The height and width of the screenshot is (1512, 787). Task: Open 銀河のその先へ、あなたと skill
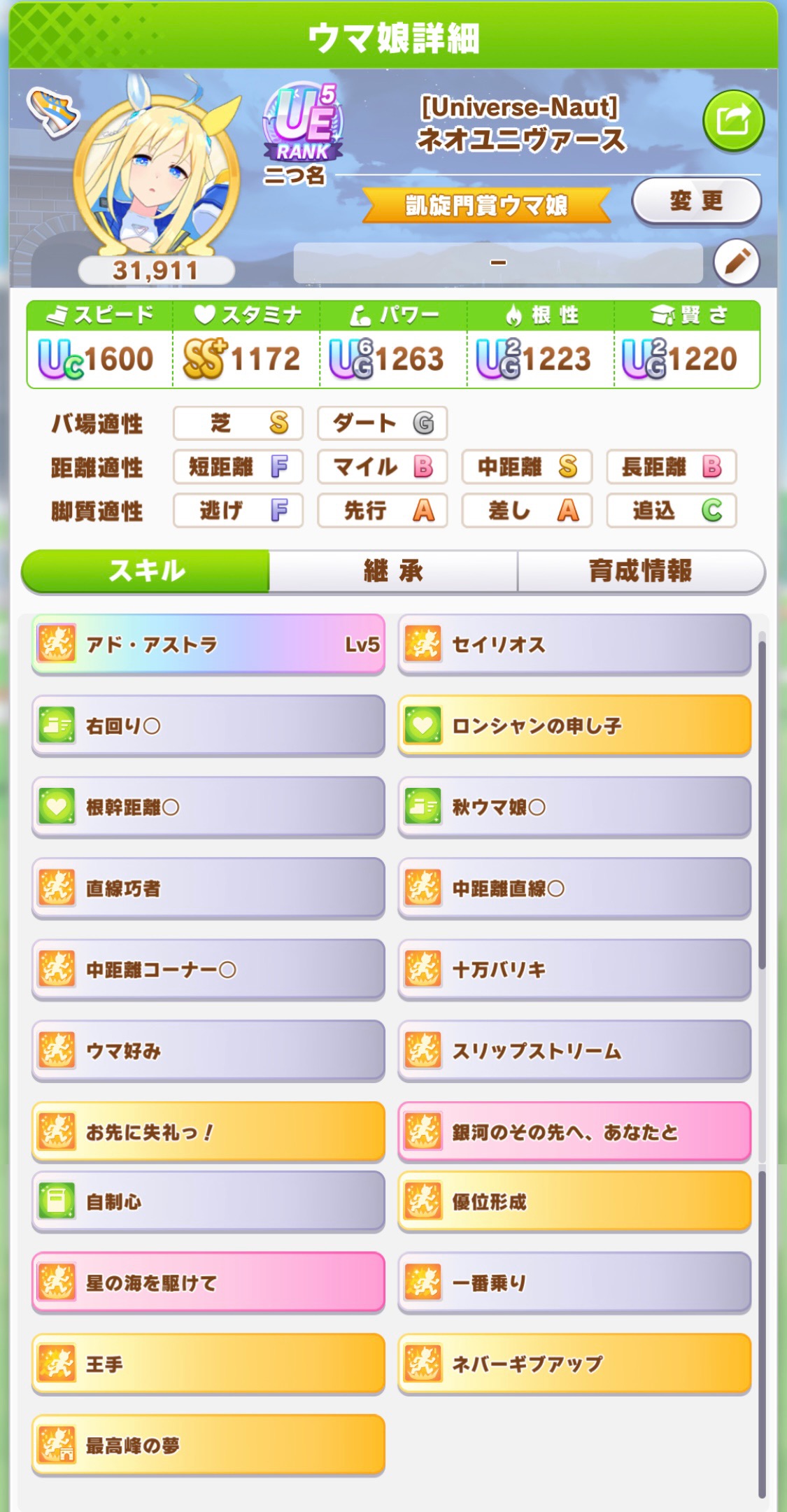click(574, 1131)
